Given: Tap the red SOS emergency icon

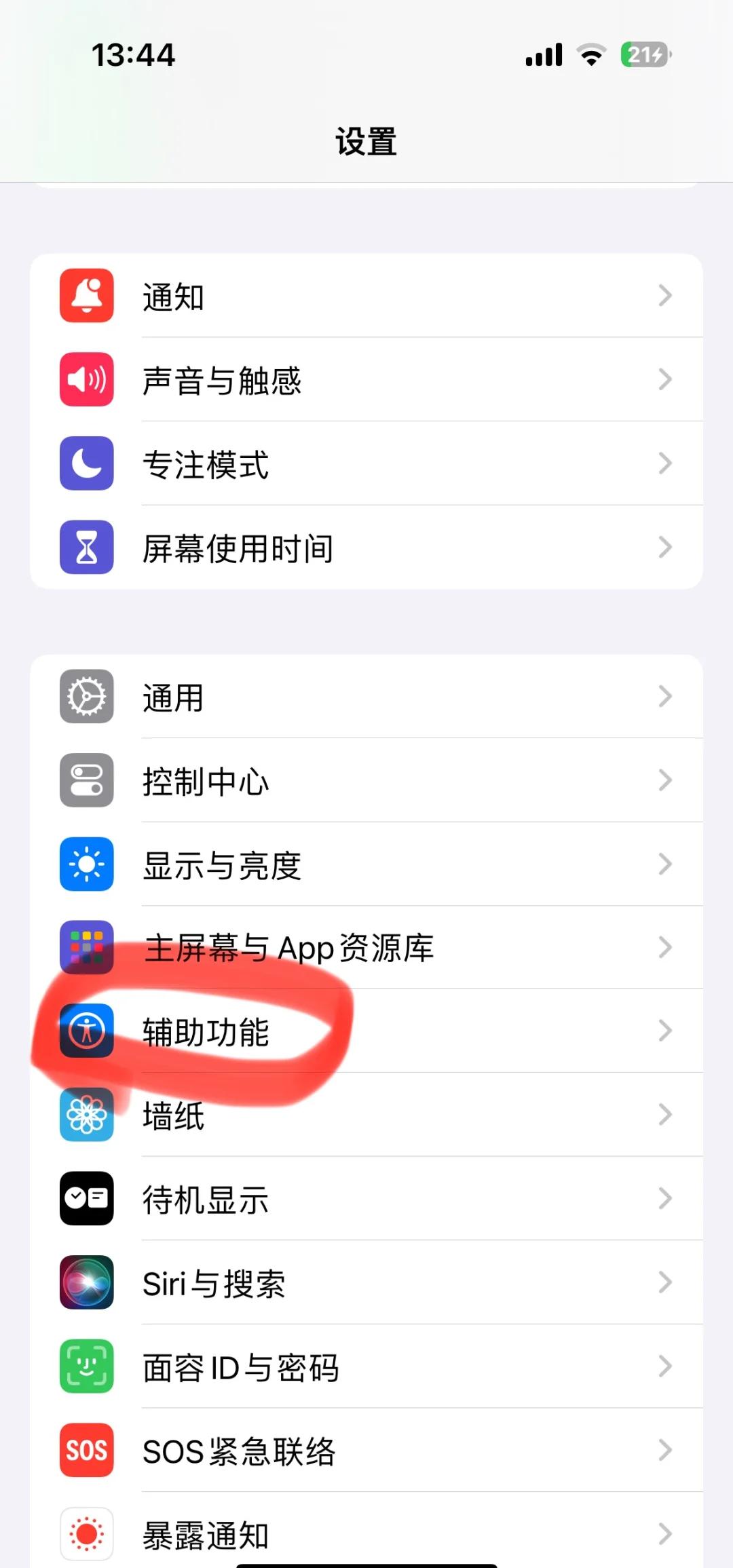Looking at the screenshot, I should pos(86,1450).
